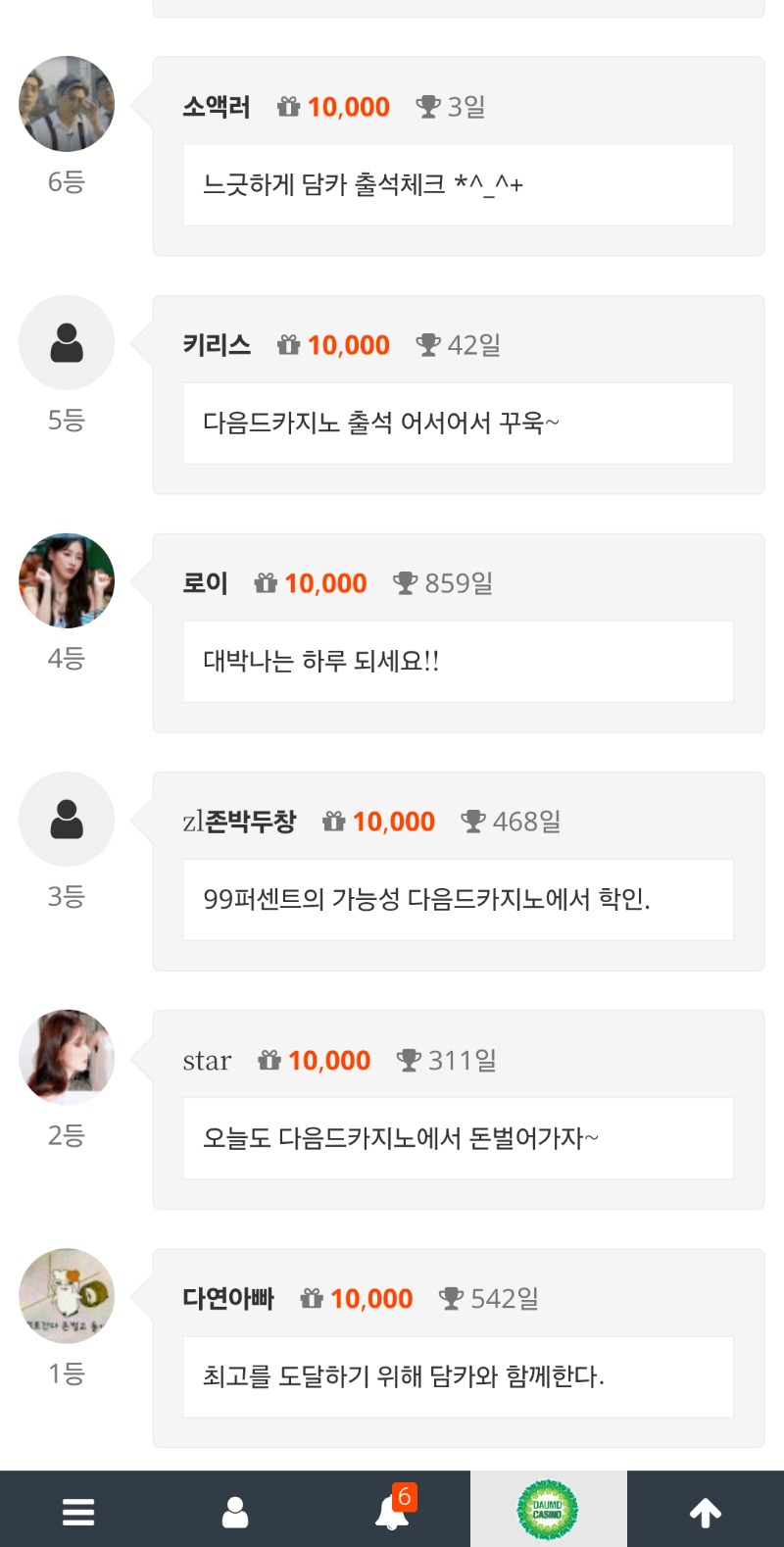Tap the 1등 rank label below 다연아빠's avatar
This screenshot has height=1547, width=784.
(x=66, y=1374)
